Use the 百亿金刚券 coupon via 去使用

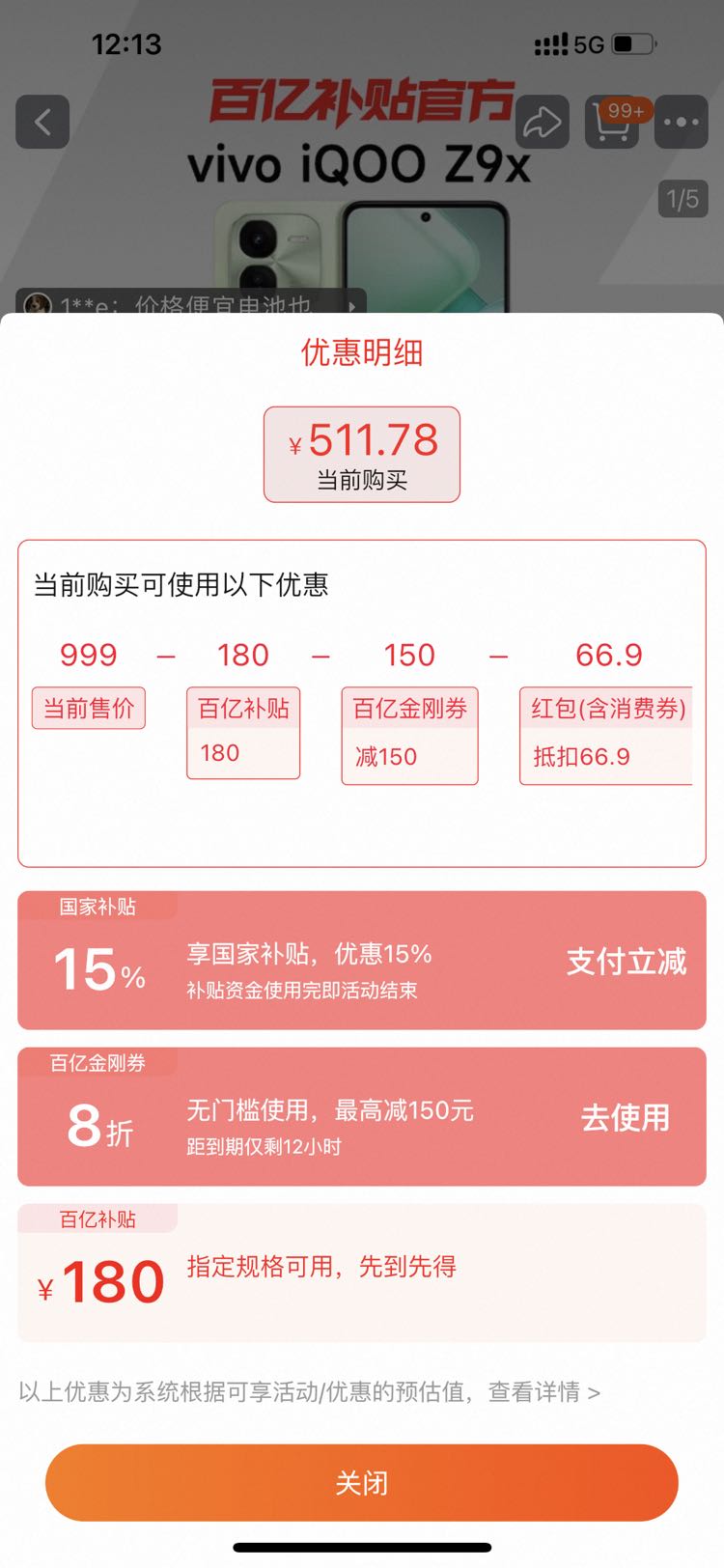625,1117
